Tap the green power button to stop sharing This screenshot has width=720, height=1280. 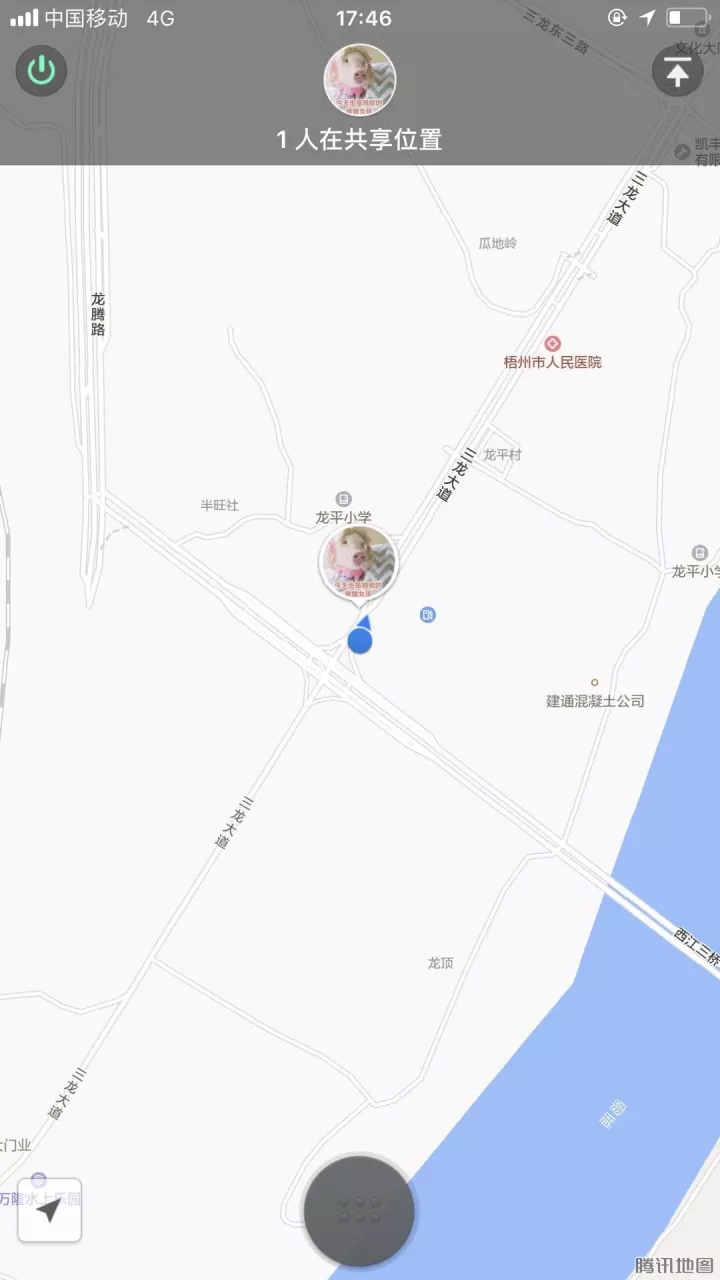pyautogui.click(x=41, y=70)
